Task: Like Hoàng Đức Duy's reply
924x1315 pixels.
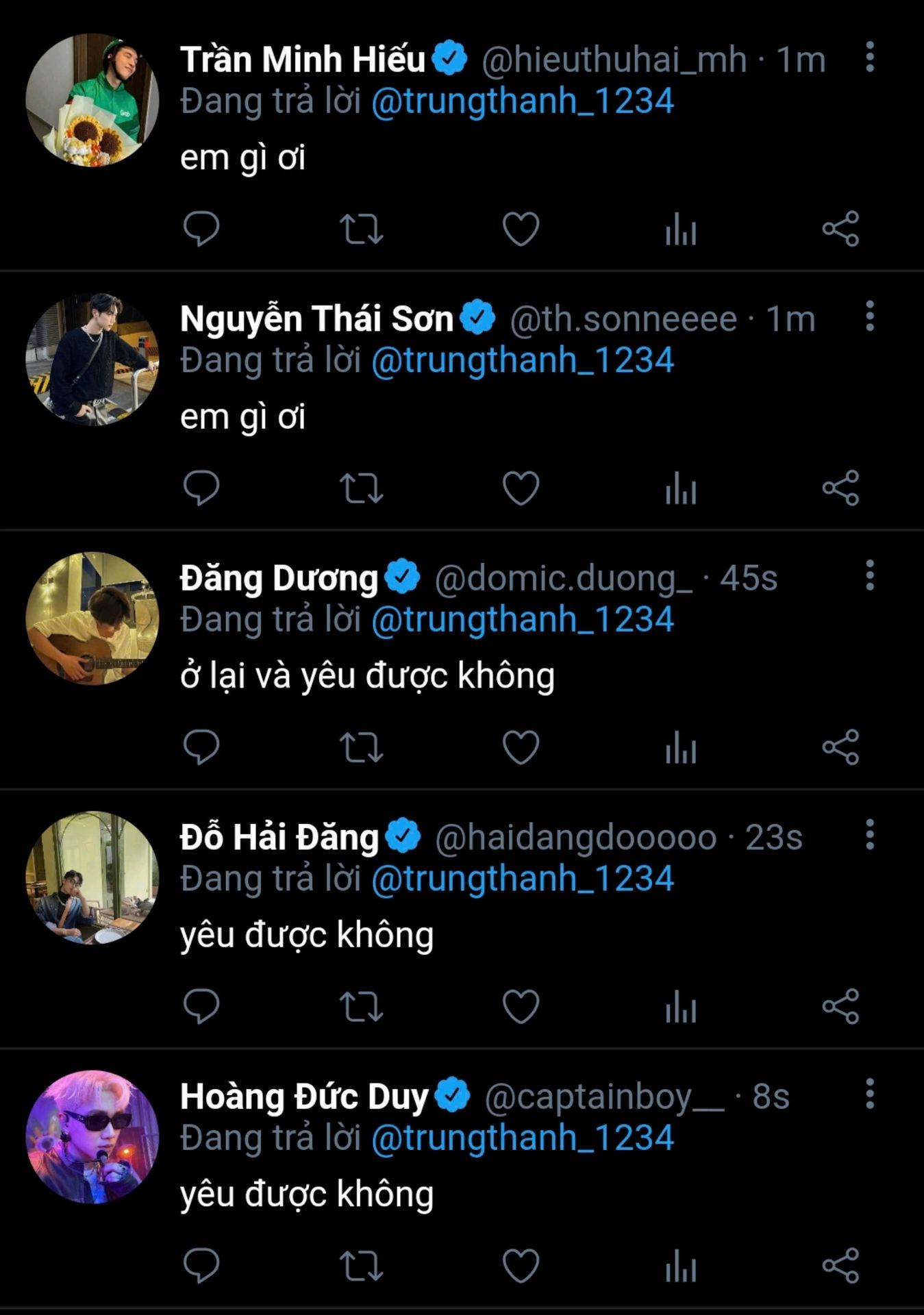Action: (521, 1266)
